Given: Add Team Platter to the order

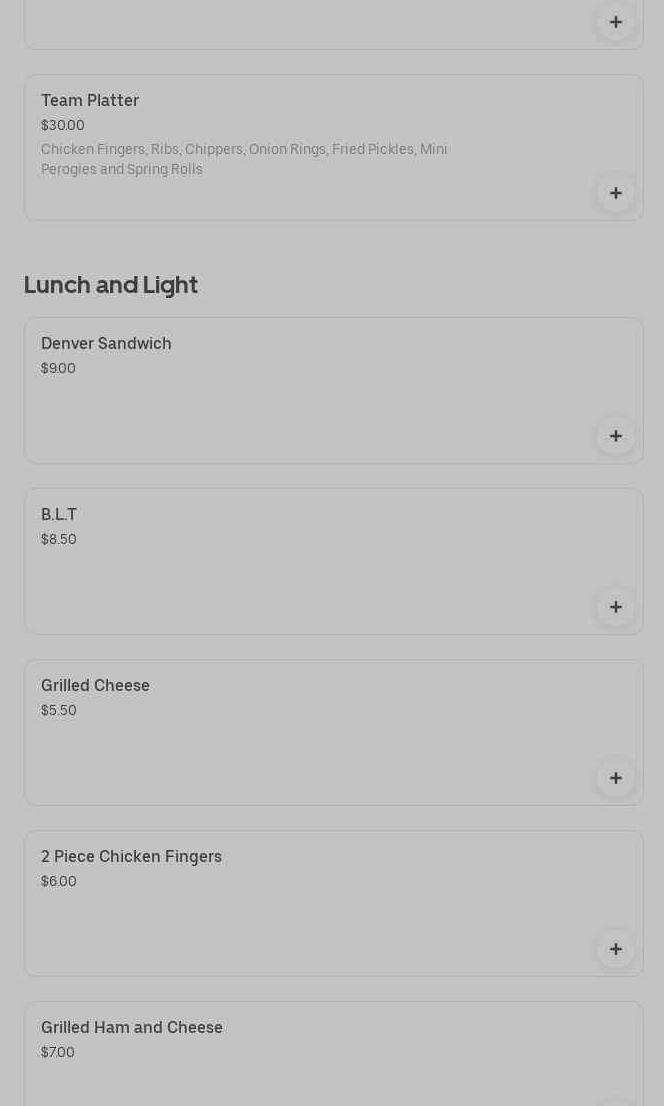Looking at the screenshot, I should [615, 193].
